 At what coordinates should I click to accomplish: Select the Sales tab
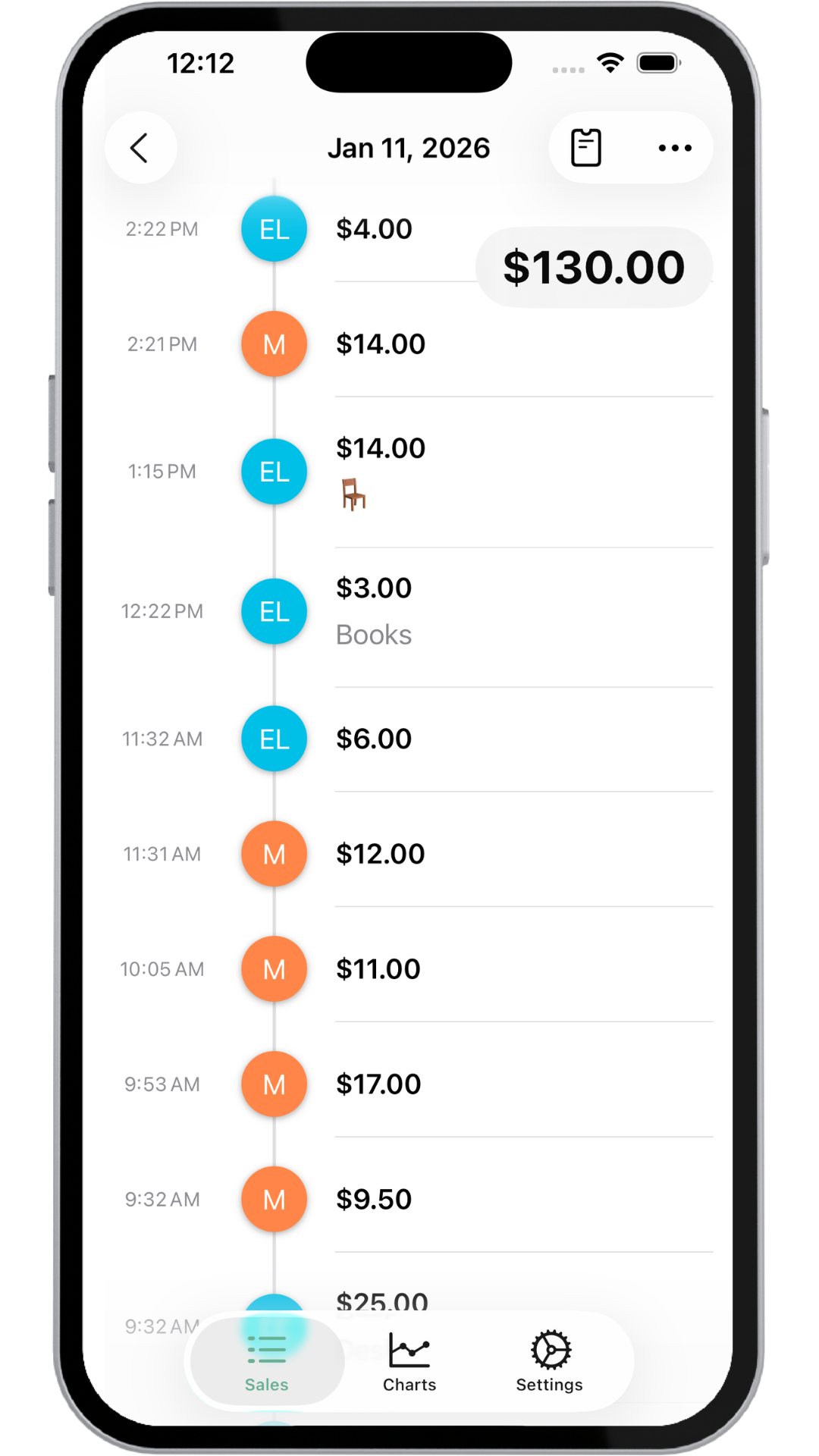click(266, 1361)
